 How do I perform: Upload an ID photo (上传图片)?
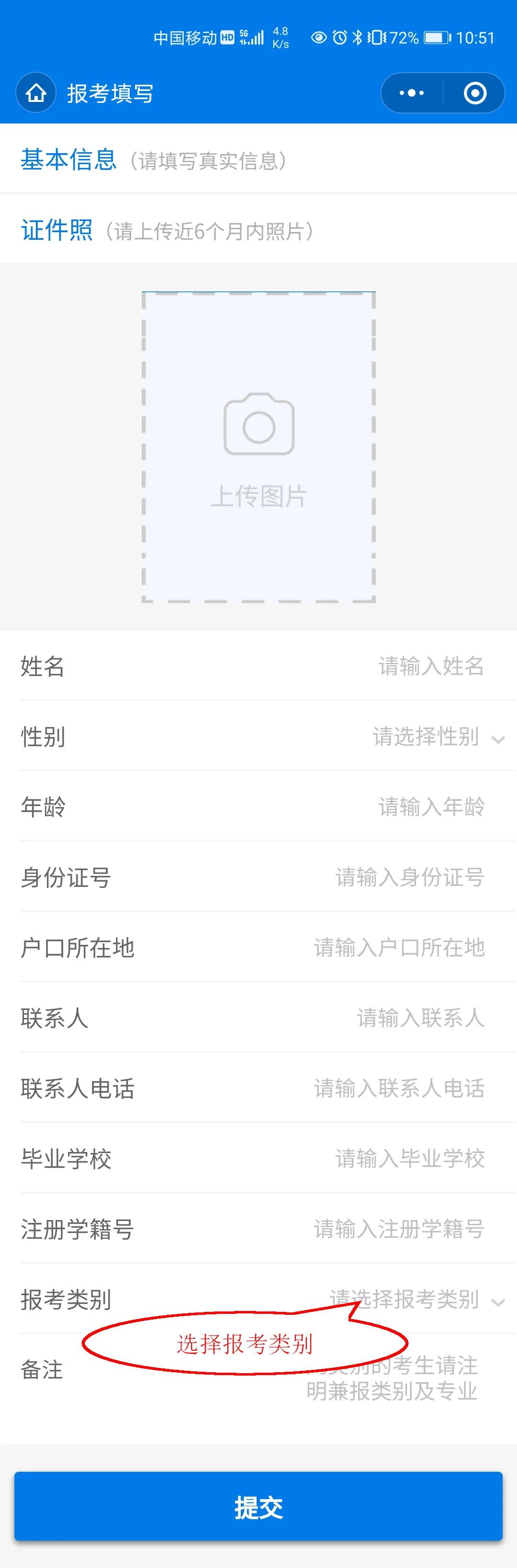point(259,448)
